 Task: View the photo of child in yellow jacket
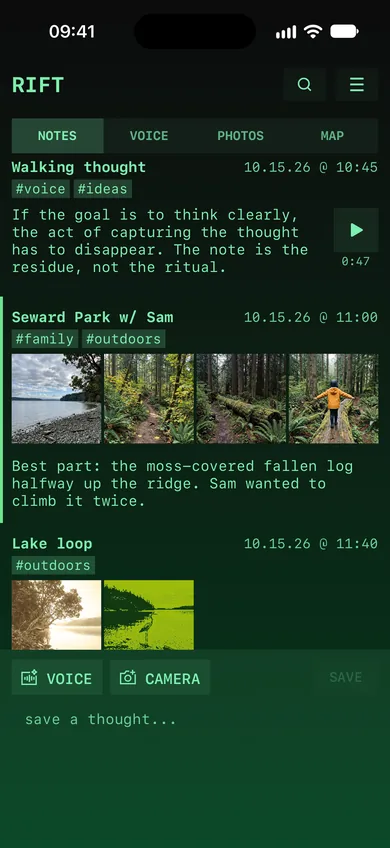pos(334,399)
